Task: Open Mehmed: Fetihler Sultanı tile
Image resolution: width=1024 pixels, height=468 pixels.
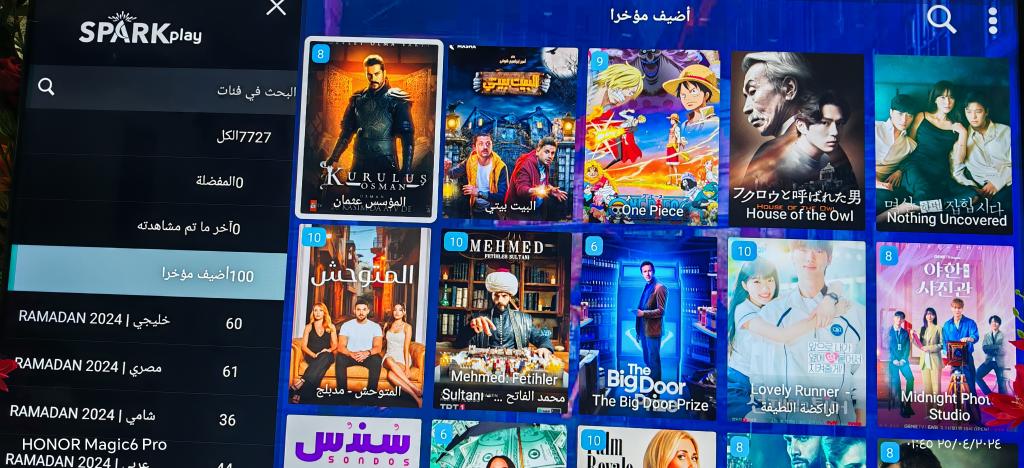Action: (503, 320)
